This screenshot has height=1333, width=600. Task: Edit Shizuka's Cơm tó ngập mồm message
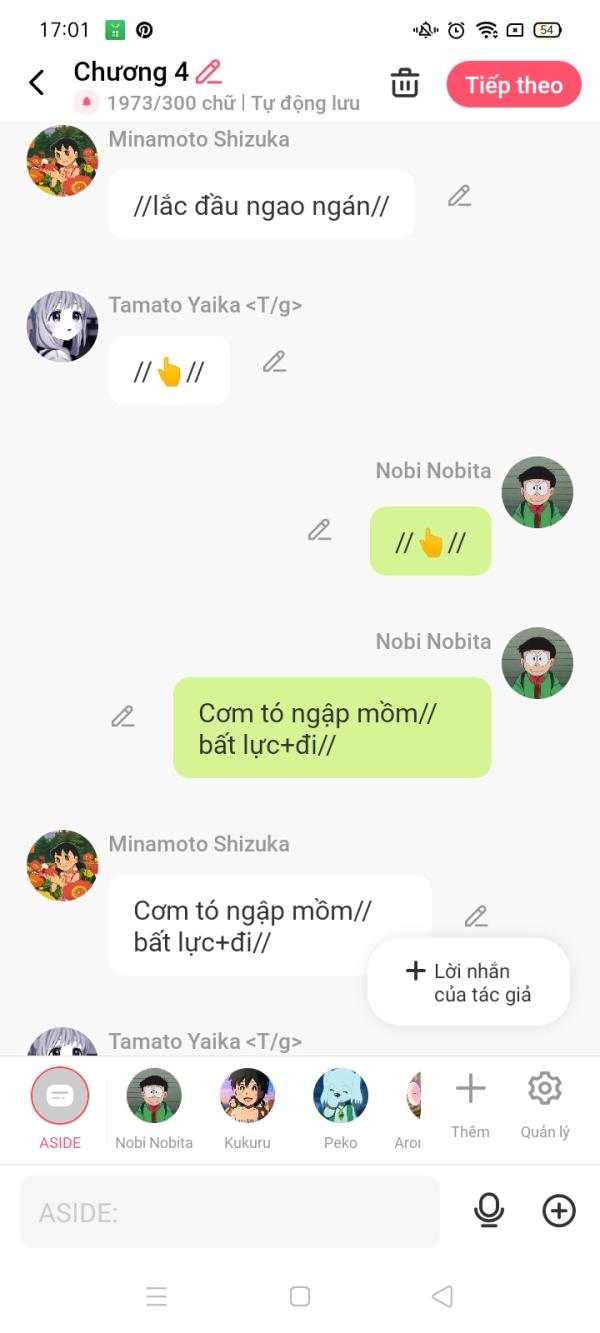476,916
